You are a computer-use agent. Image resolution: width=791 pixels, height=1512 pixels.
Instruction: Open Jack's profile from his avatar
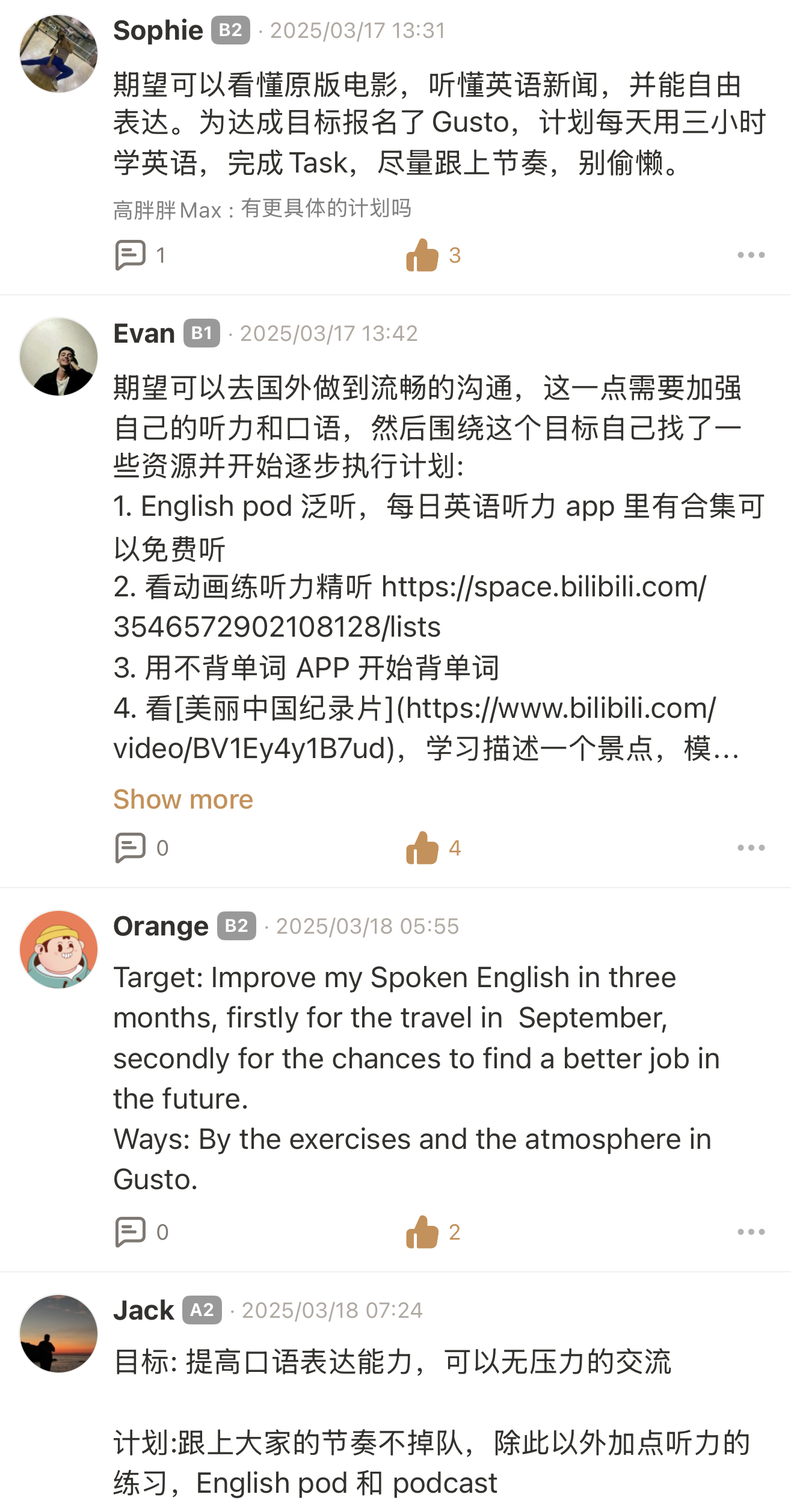coord(58,1333)
